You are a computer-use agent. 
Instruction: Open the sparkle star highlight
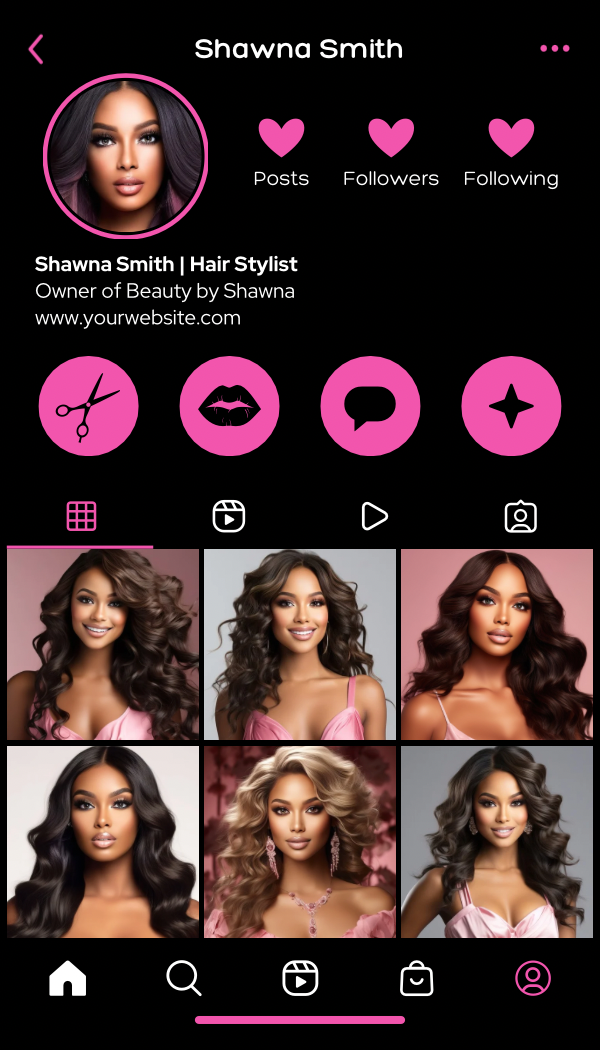511,407
